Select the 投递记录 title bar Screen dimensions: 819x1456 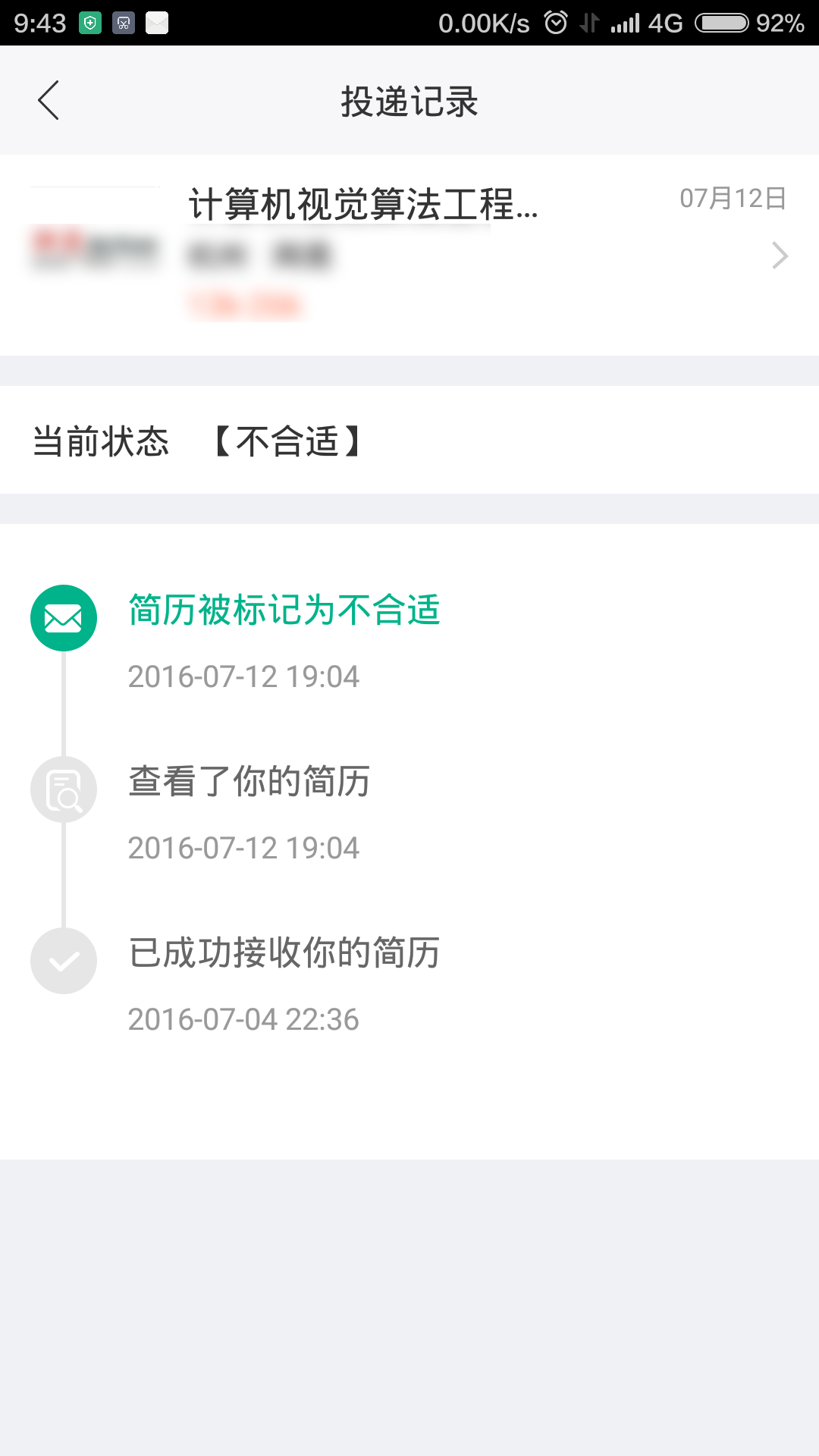click(409, 101)
